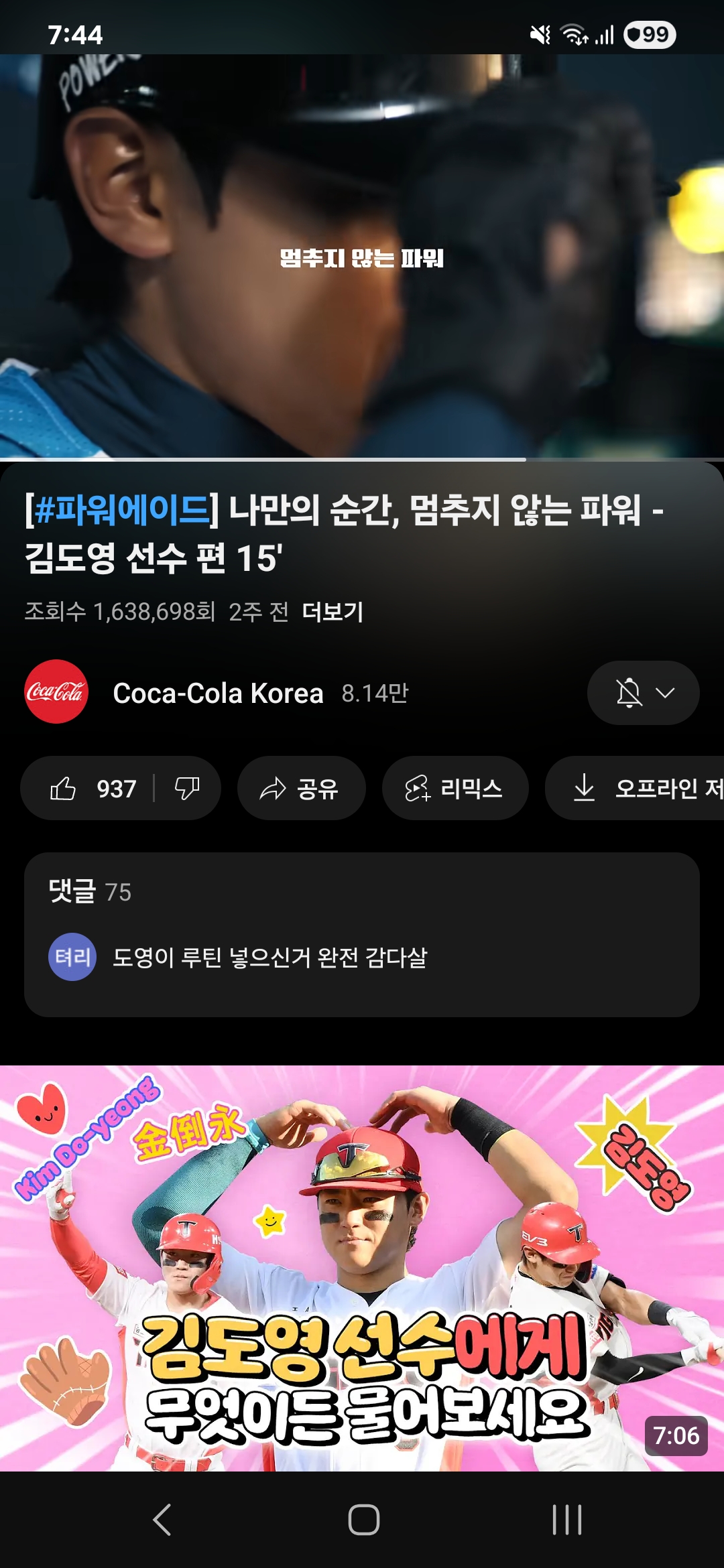724x1568 pixels.
Task: Play the 김도영 선수에게 무엇이든 물어보세요 video
Action: [x=361, y=1268]
